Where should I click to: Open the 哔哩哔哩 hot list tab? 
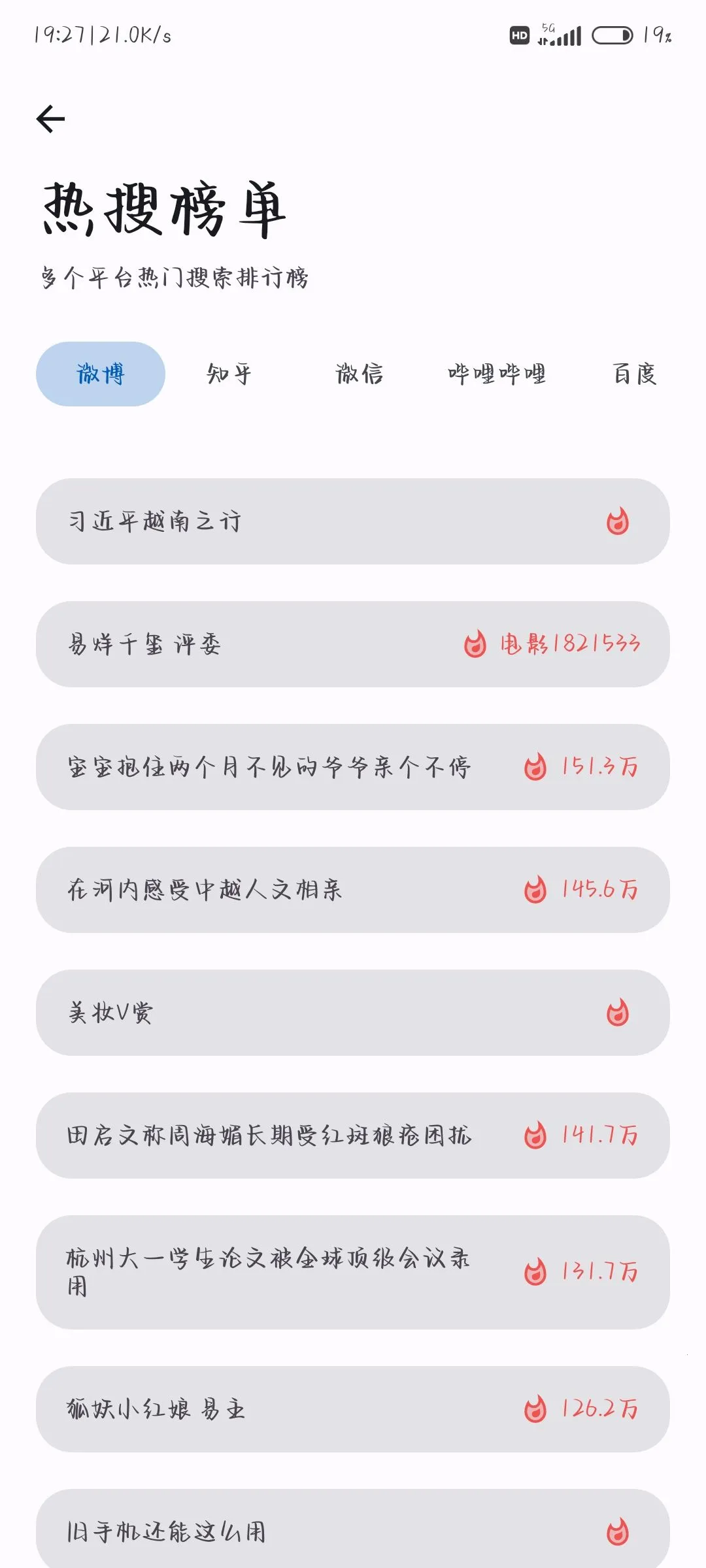497,374
